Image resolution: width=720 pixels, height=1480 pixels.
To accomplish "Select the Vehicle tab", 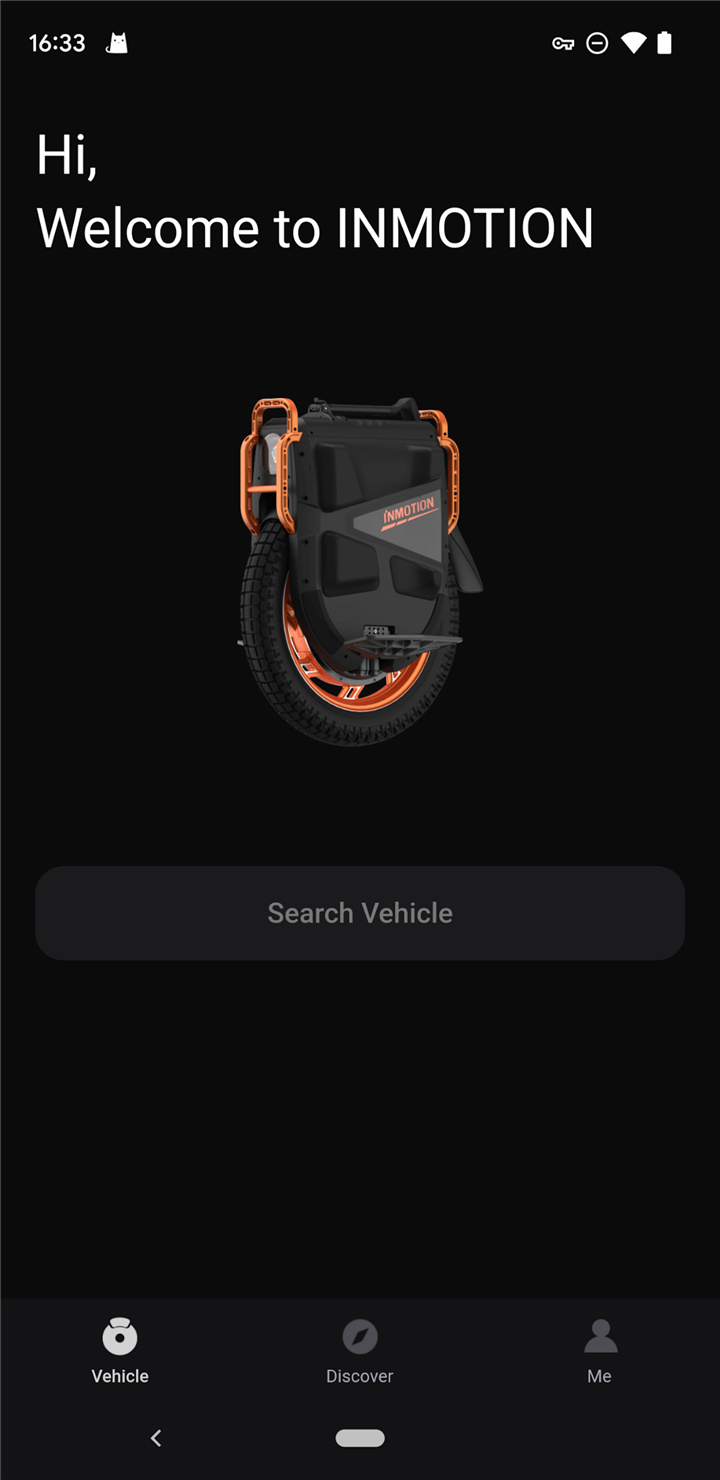I will click(x=120, y=1352).
